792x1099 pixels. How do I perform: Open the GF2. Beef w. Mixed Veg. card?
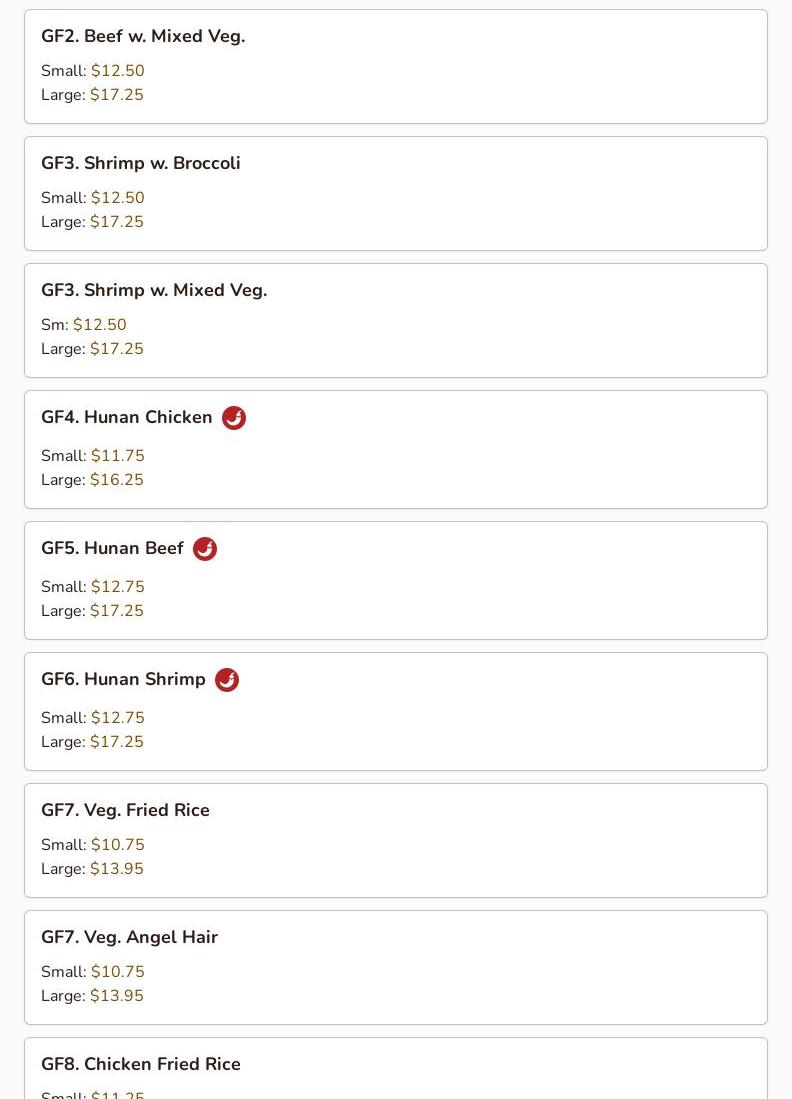(x=395, y=66)
